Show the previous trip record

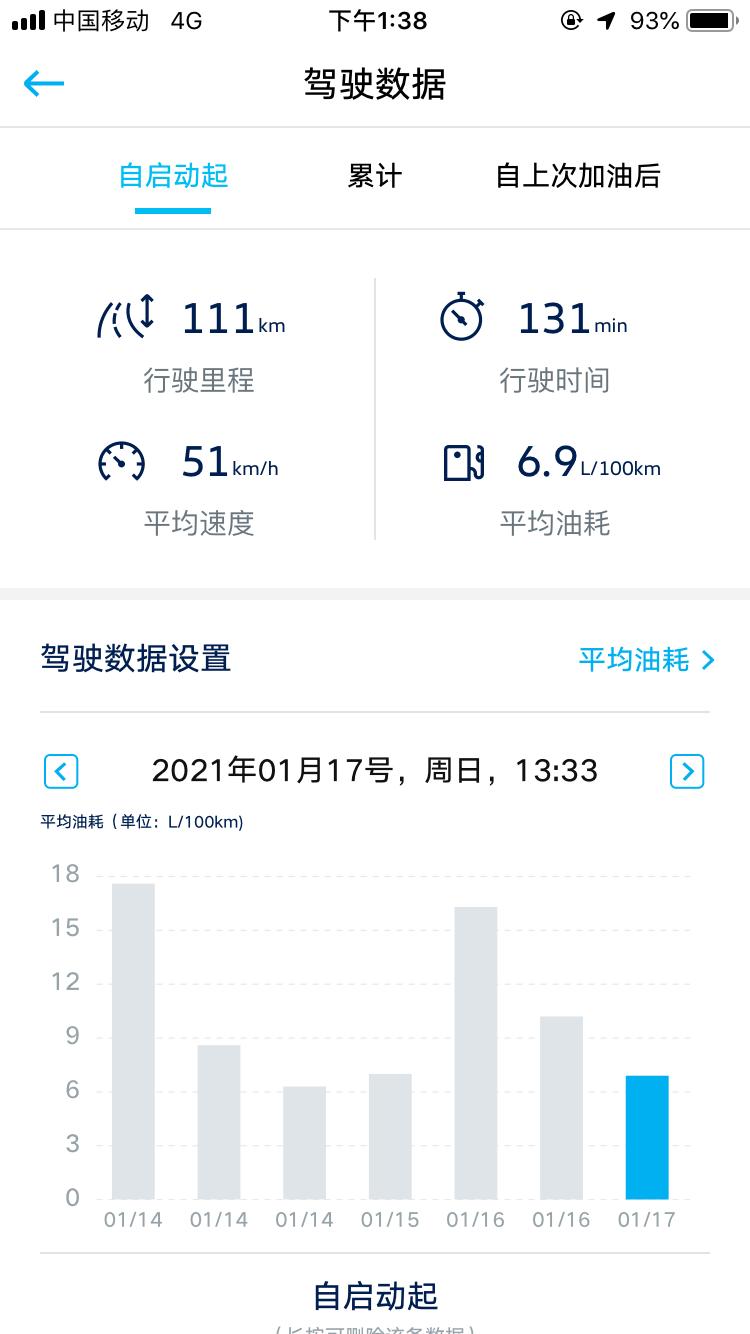pos(61,771)
